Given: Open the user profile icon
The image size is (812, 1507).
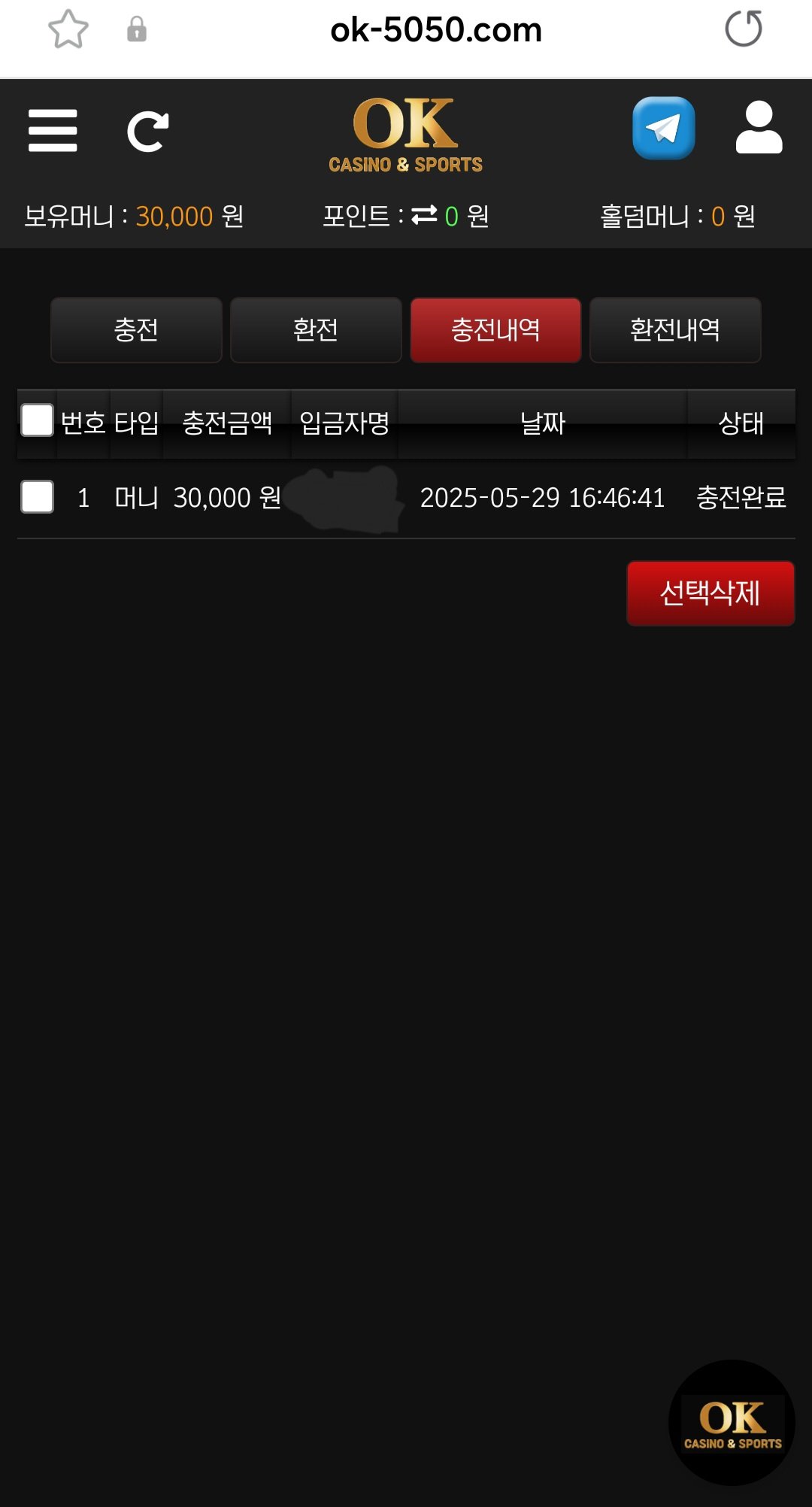Looking at the screenshot, I should (x=759, y=129).
